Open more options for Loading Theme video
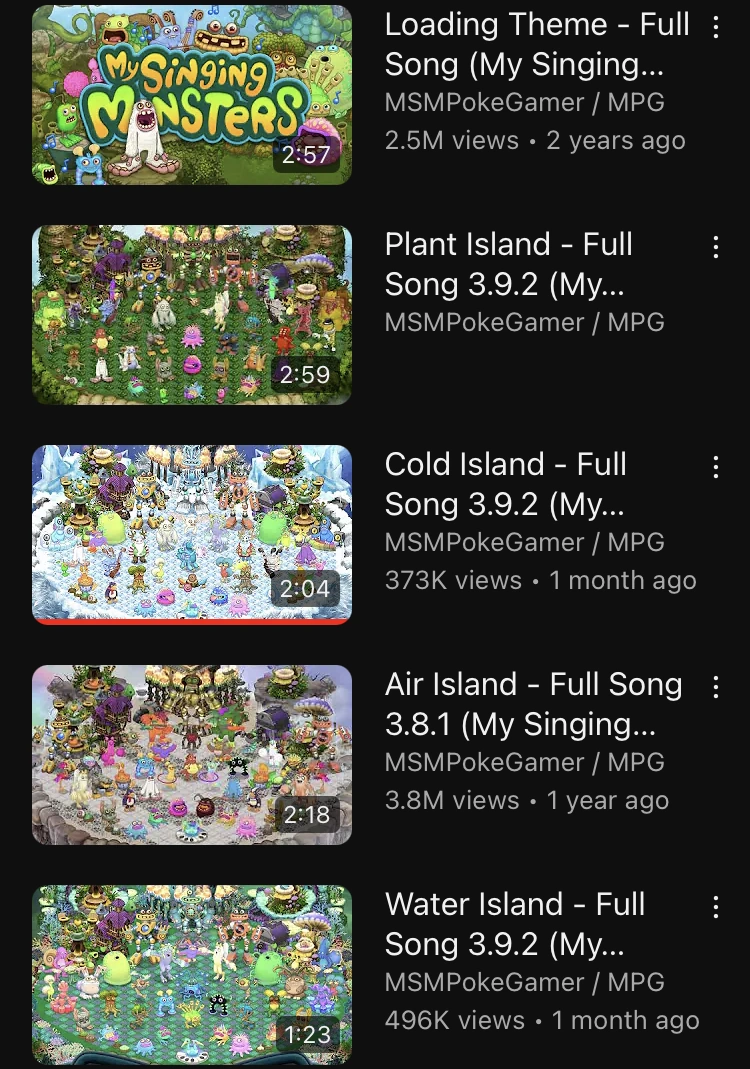 pos(716,27)
